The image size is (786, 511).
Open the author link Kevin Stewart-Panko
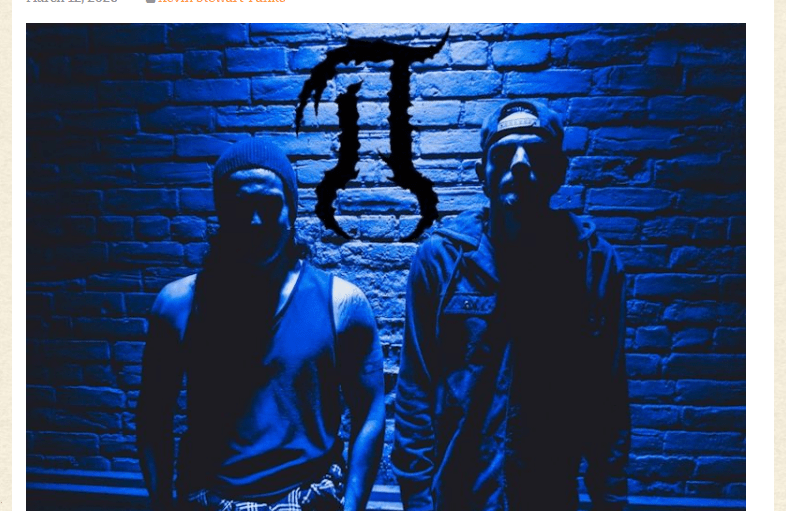click(x=221, y=2)
